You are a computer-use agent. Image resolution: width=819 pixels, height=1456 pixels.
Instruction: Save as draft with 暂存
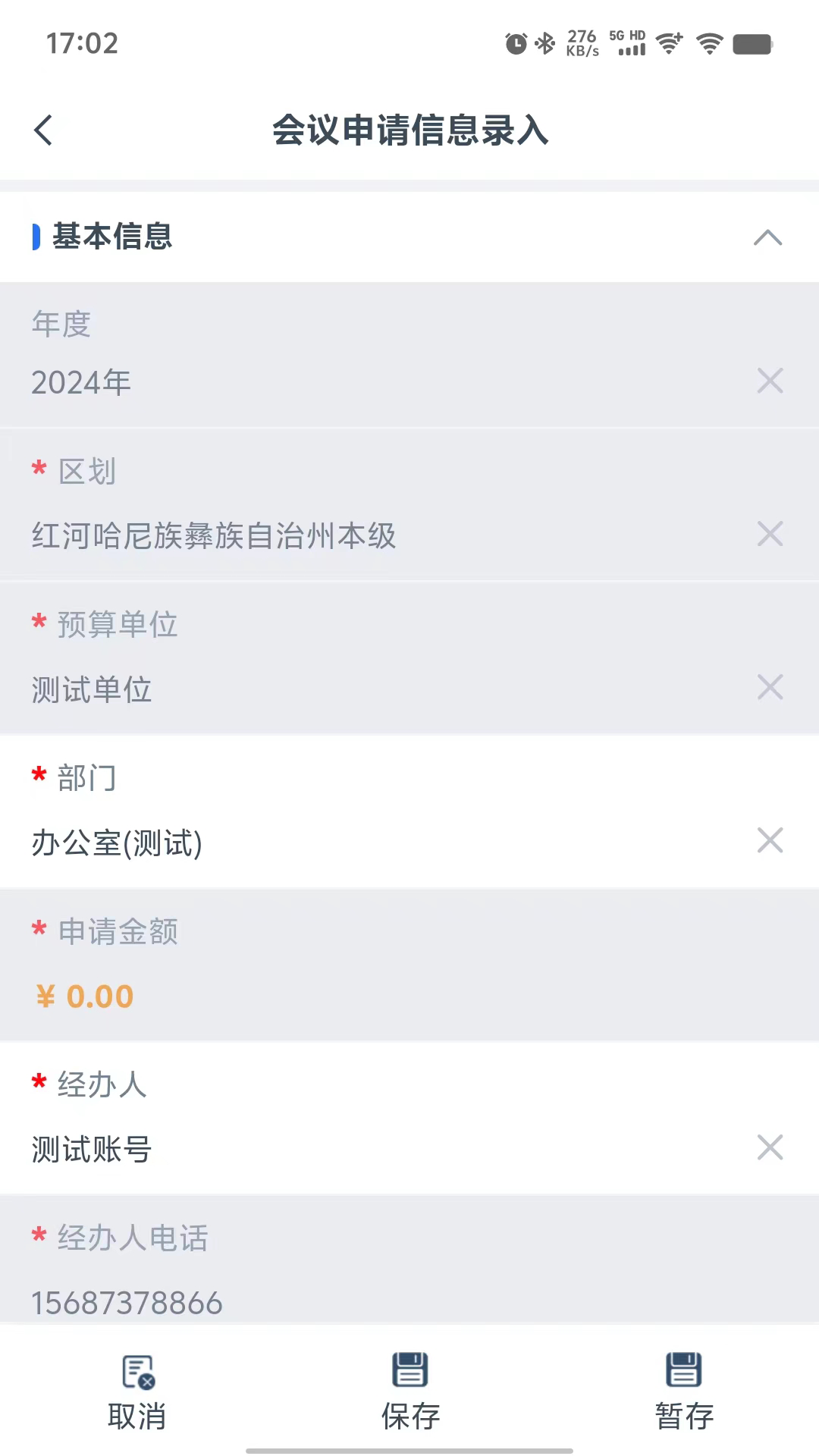coord(684,1392)
